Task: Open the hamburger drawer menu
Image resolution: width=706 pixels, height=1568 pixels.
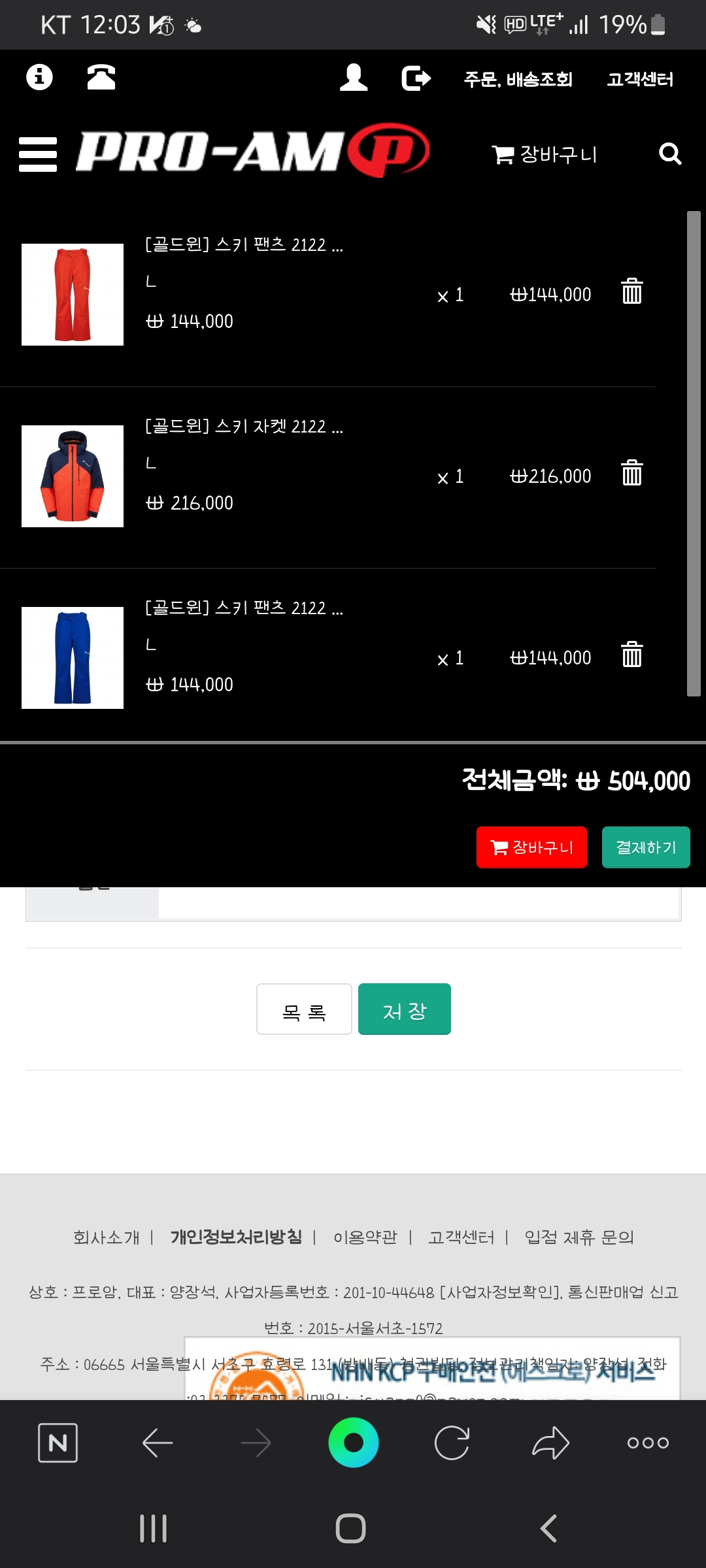Action: 38,154
